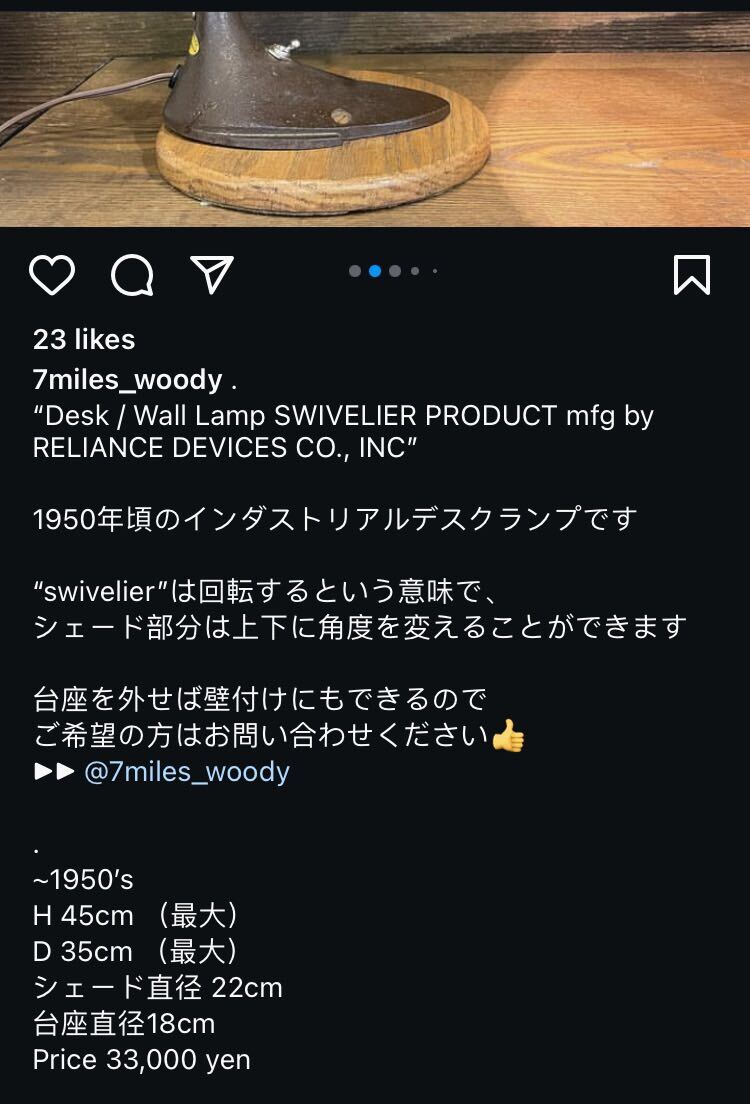Viewport: 750px width, 1104px height.
Task: Save the post with the bookmark icon
Action: pos(692,275)
